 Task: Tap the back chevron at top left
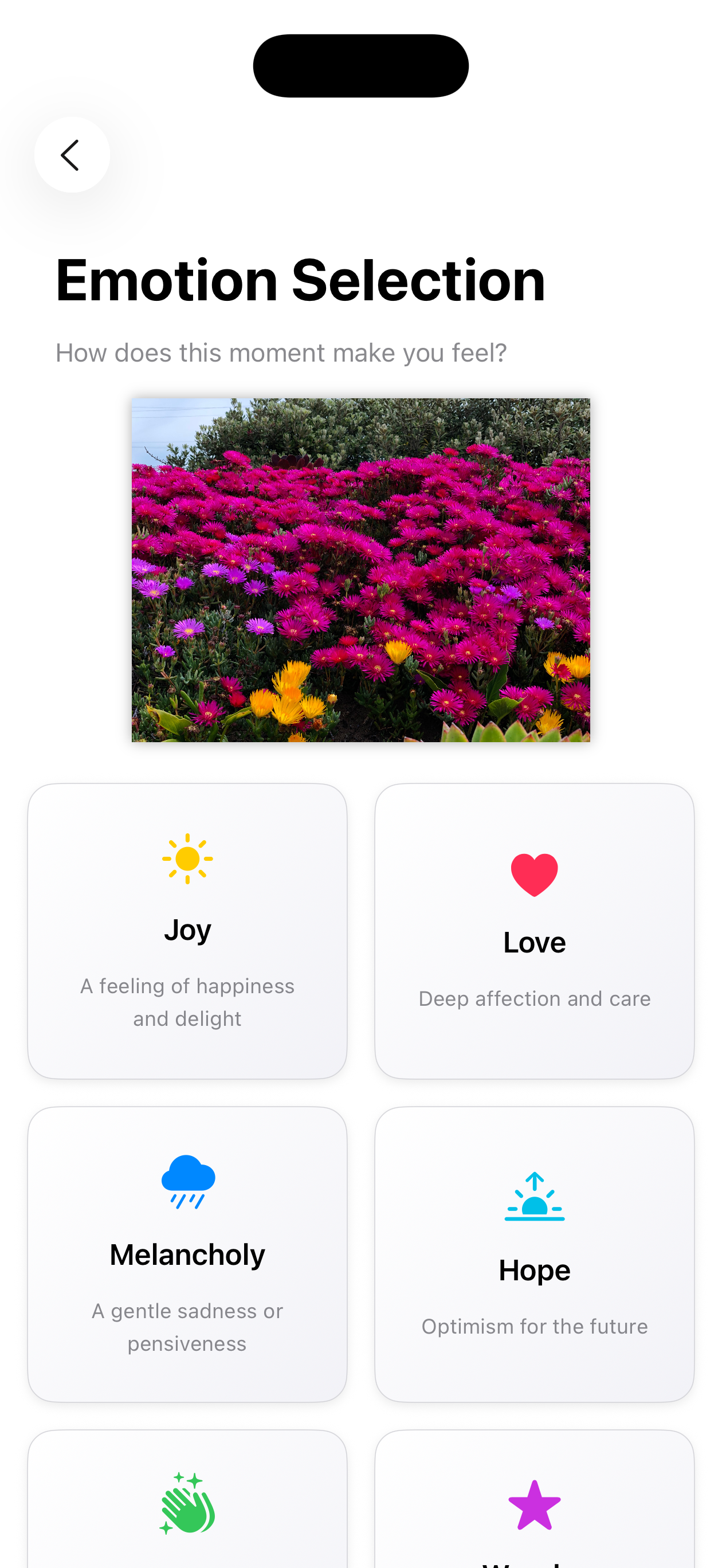pos(71,155)
